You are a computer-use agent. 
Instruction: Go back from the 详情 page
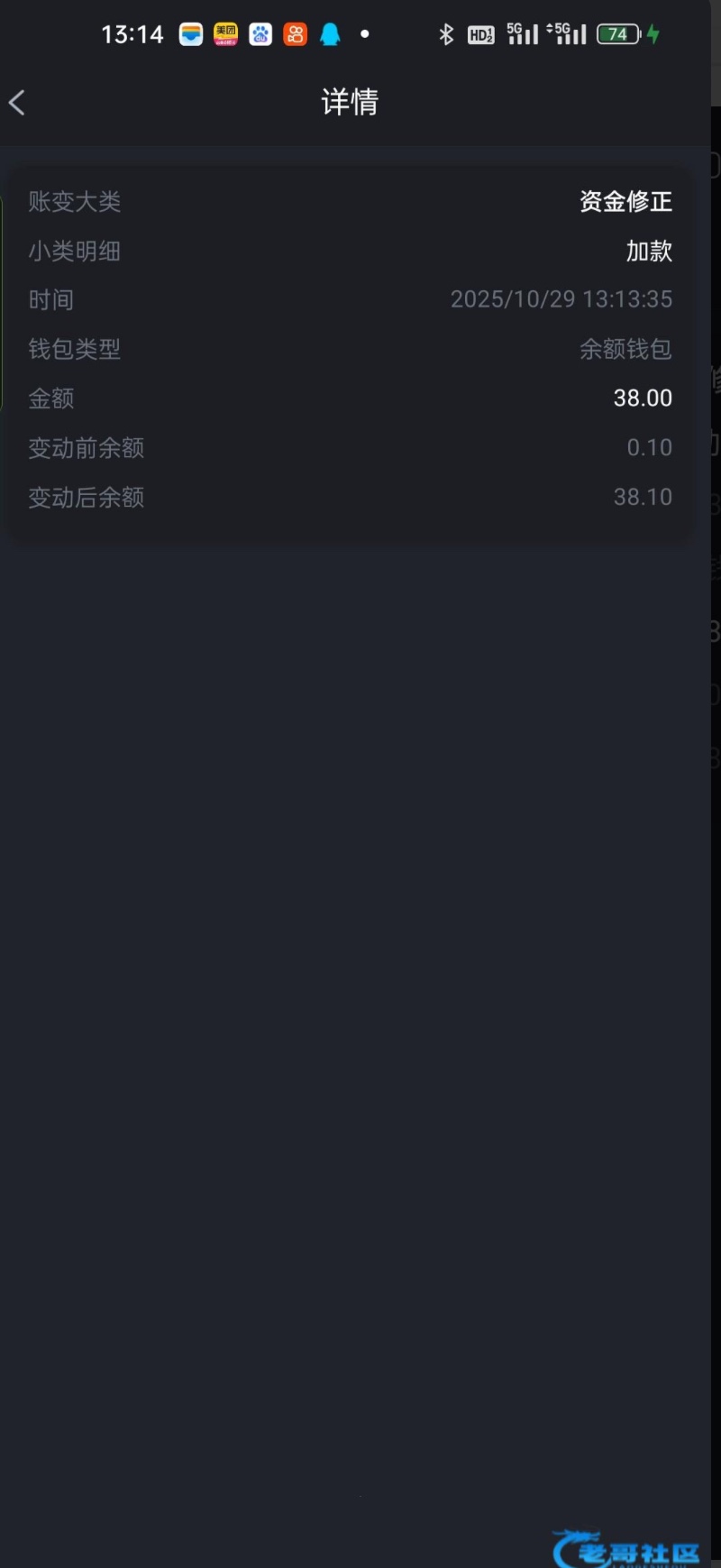coord(17,103)
